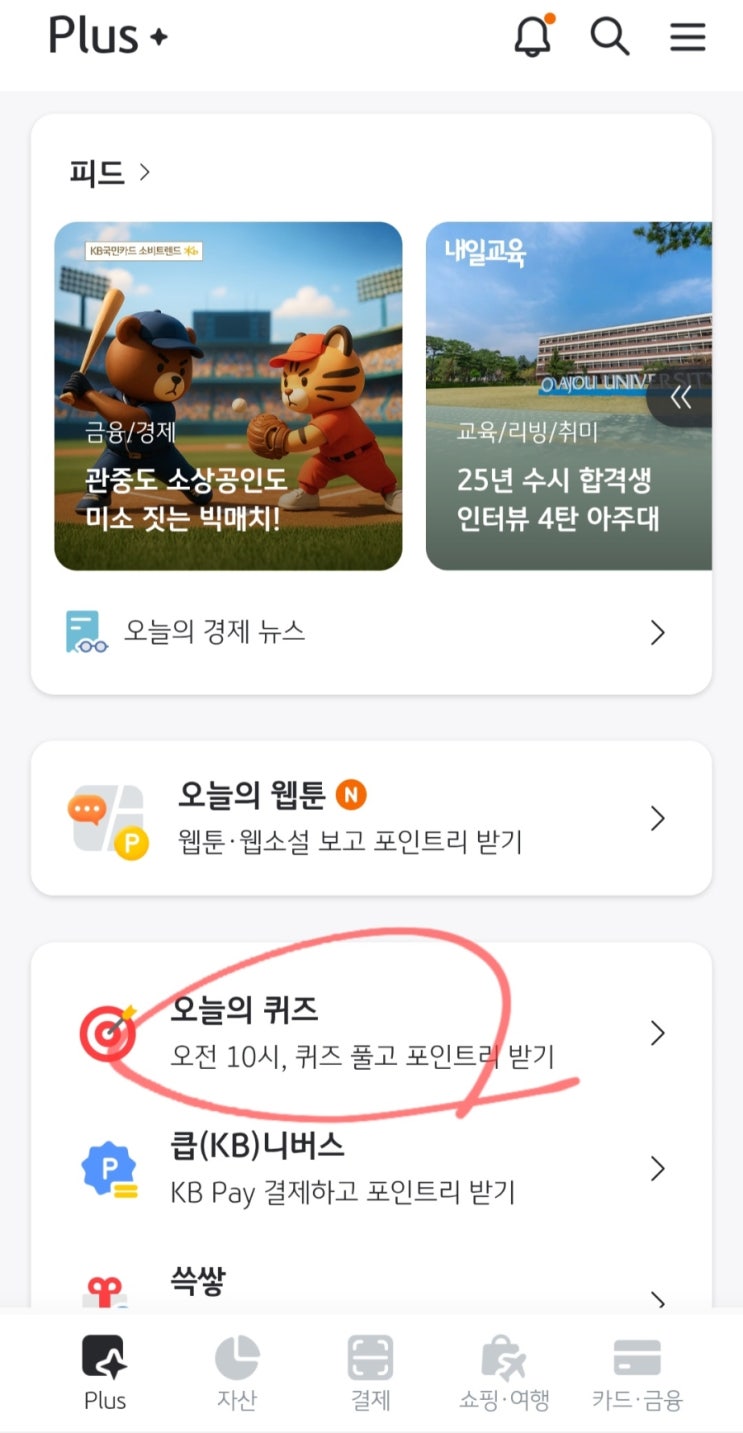743x1433 pixels.
Task: Open 큽(KB)니버스 row
Action: [371, 1168]
